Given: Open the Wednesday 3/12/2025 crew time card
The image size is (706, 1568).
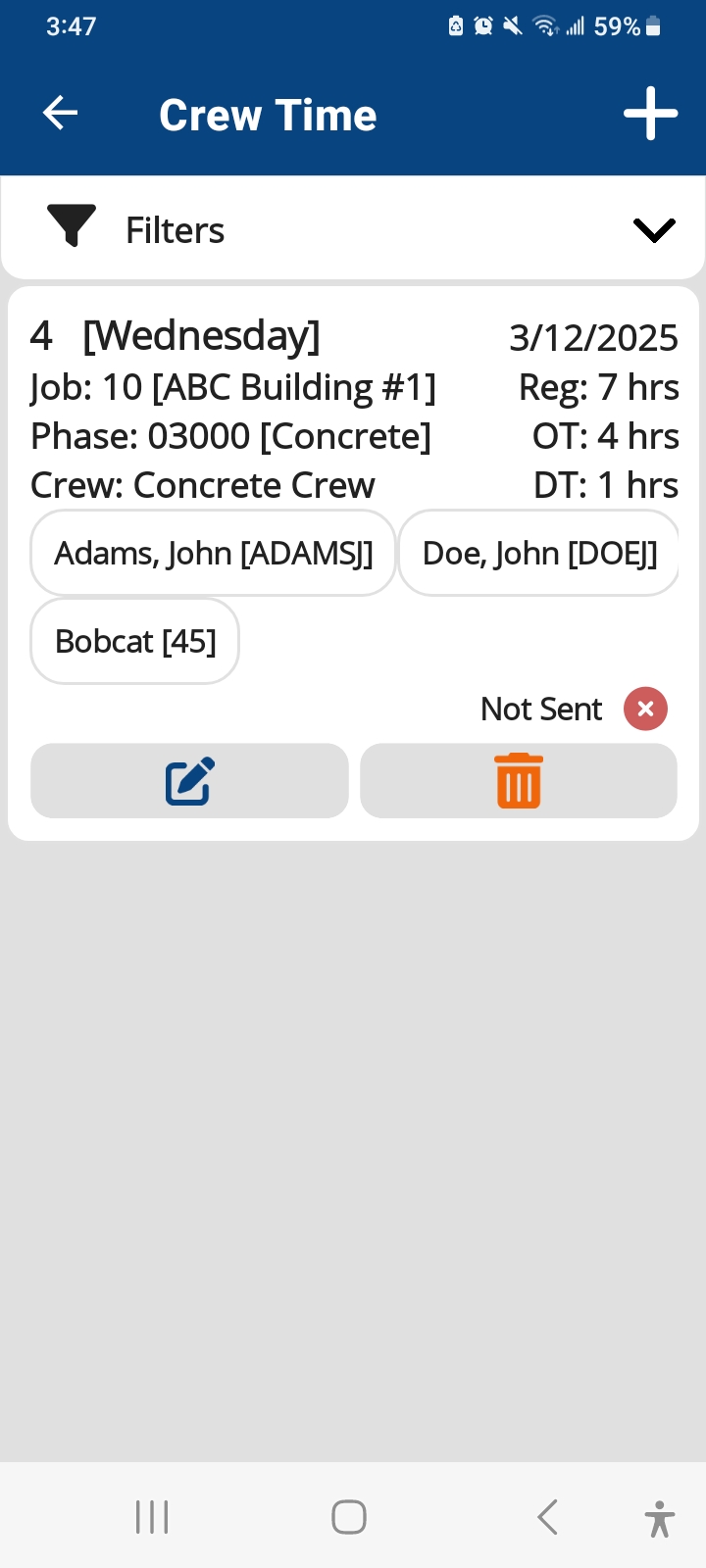Looking at the screenshot, I should click(353, 563).
